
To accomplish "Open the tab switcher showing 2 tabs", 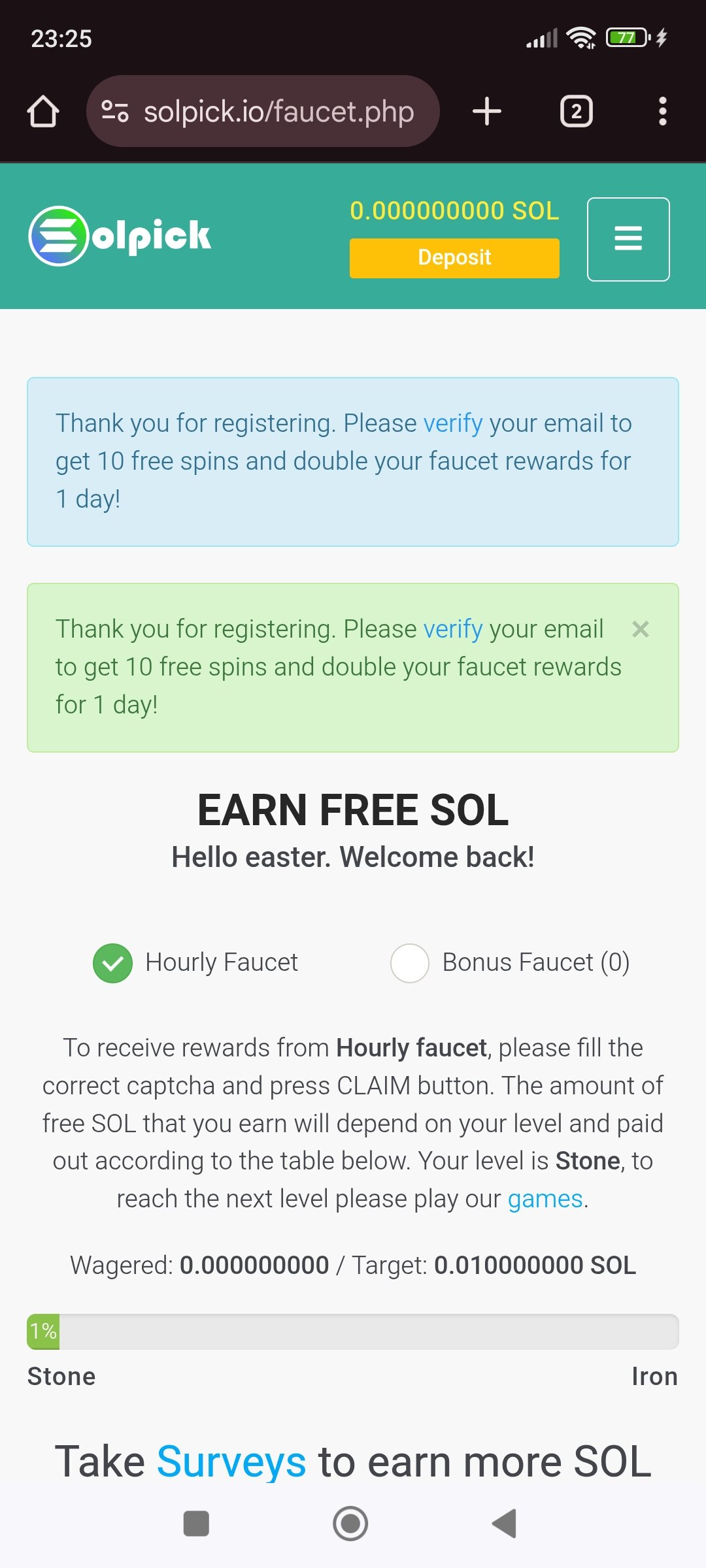I will [576, 112].
